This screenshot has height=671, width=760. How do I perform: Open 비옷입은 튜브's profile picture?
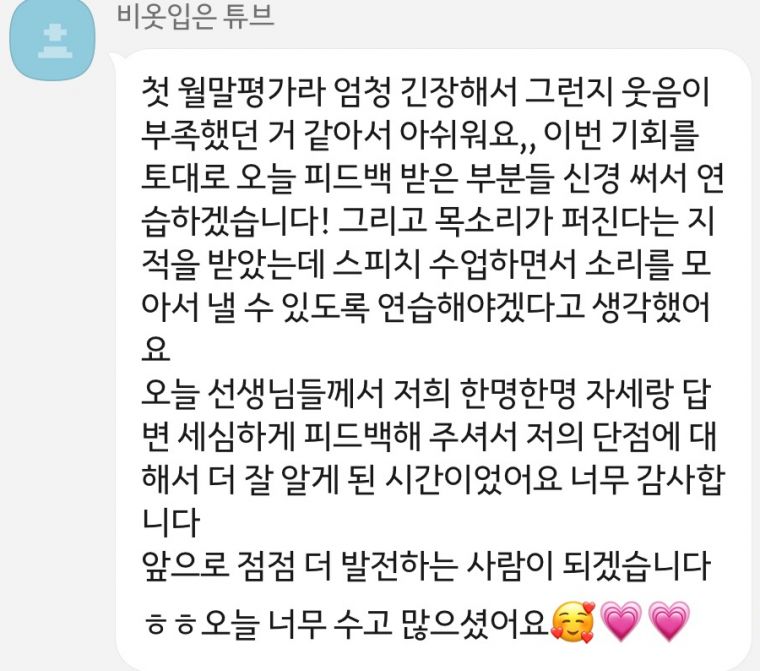[x=53, y=40]
